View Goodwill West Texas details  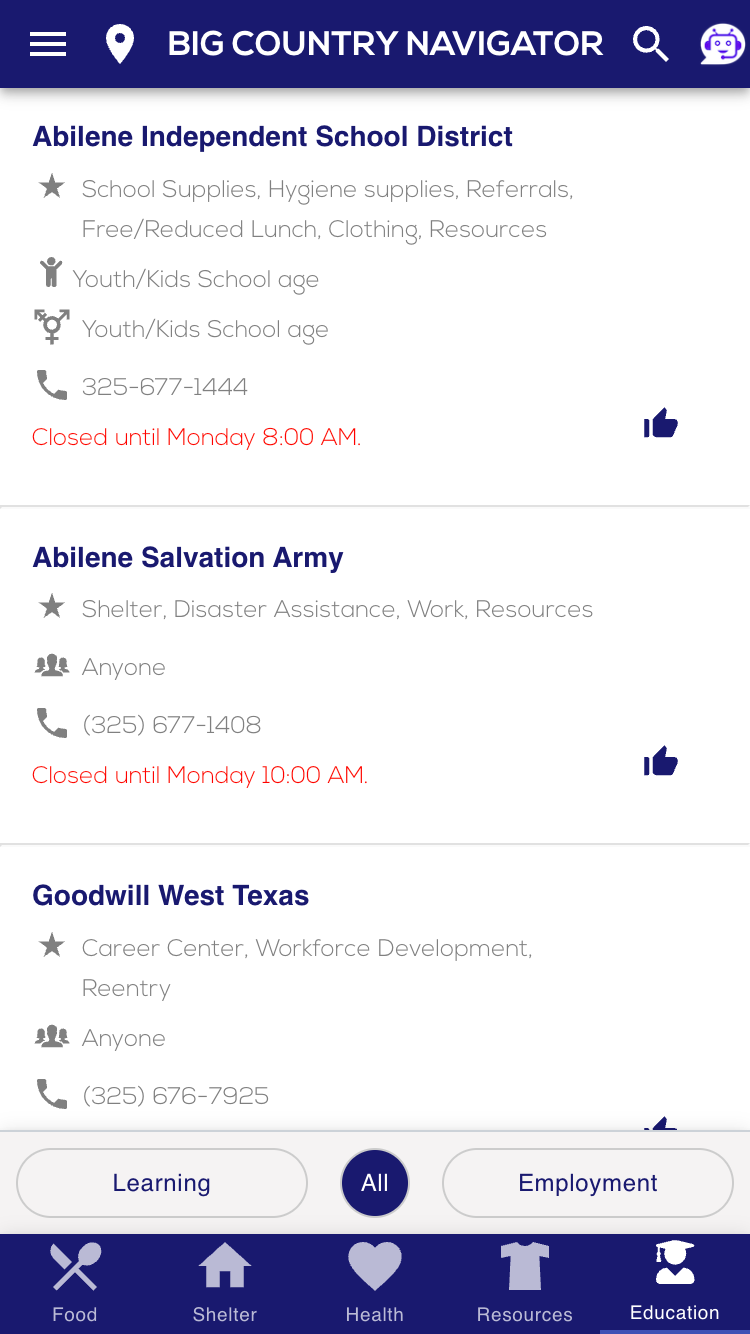(171, 896)
